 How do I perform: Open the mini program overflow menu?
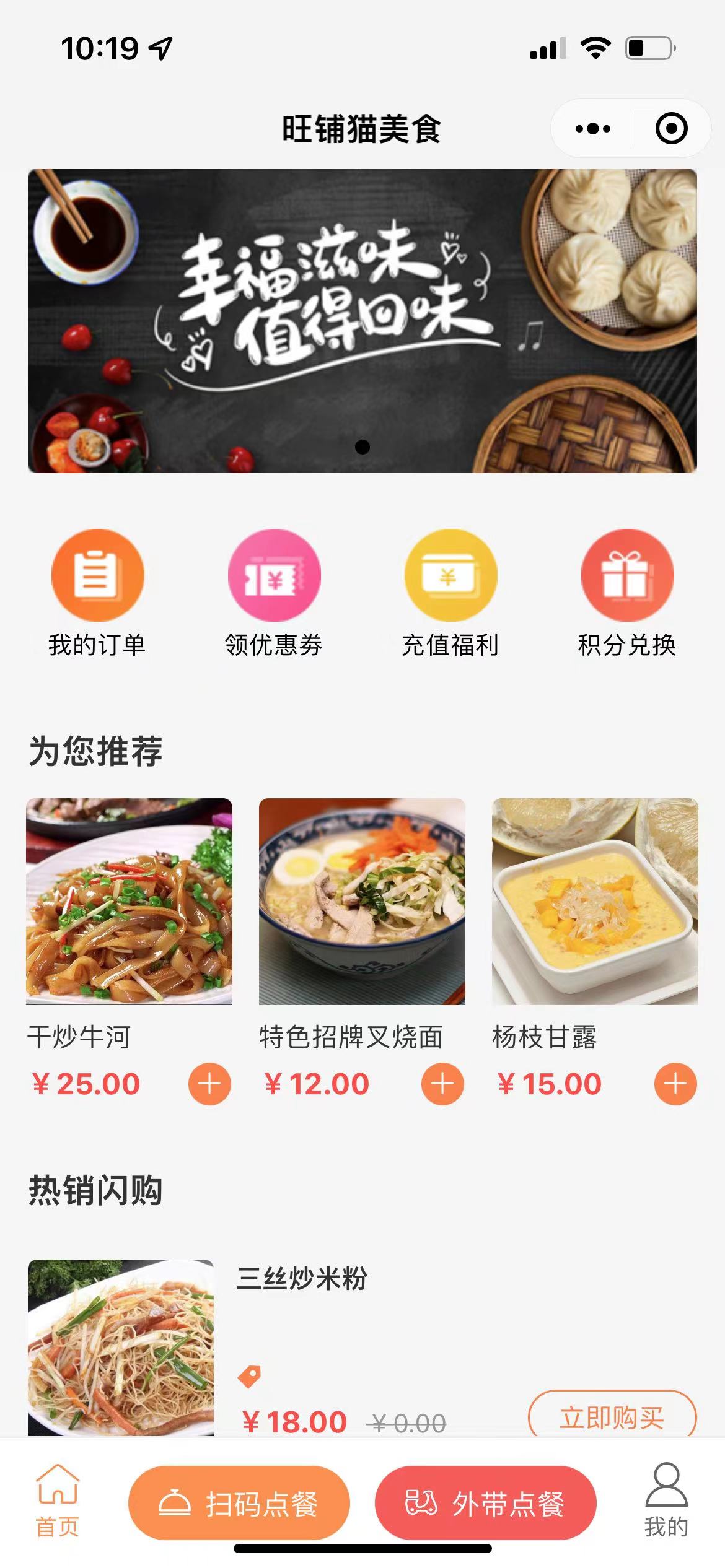pyautogui.click(x=592, y=129)
